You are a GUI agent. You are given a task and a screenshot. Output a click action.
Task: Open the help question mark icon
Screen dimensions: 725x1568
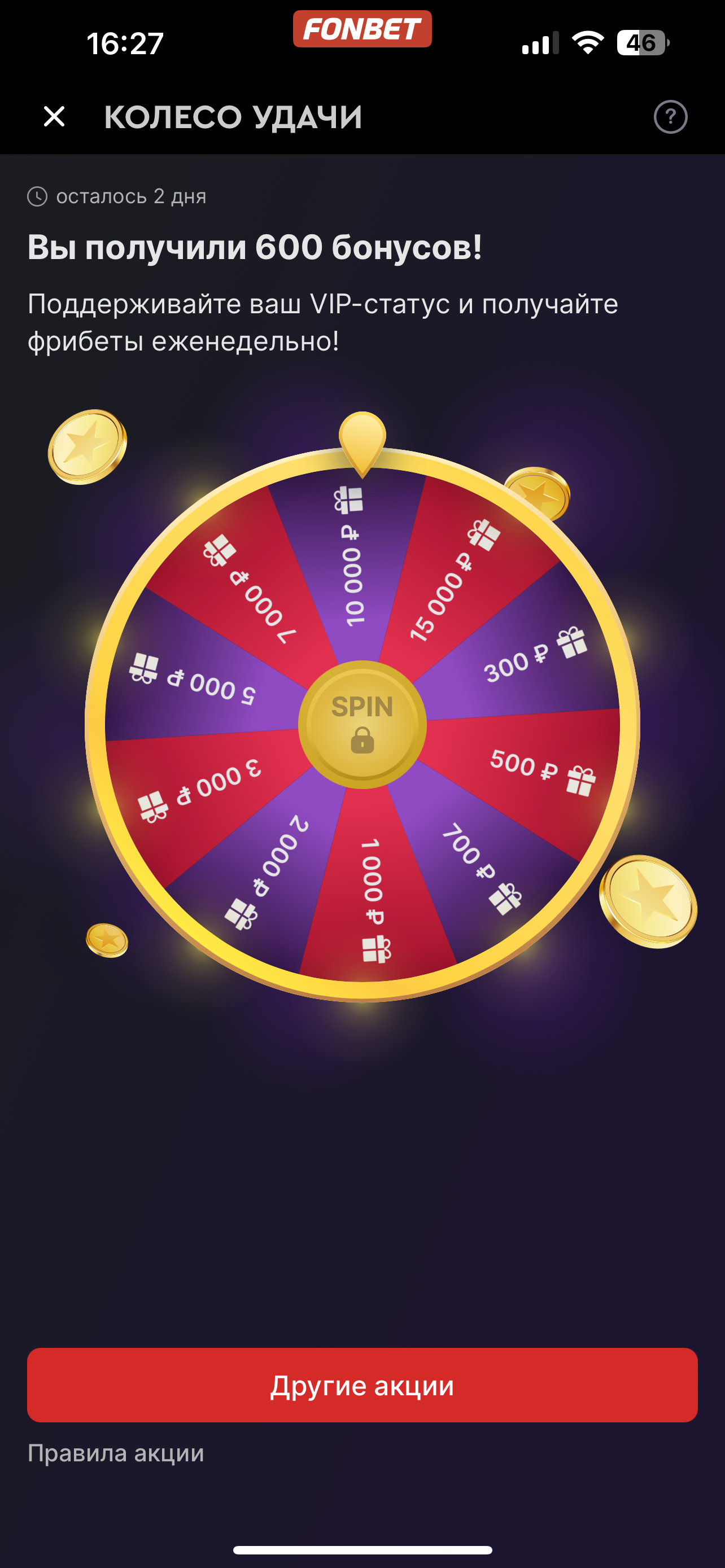[x=670, y=116]
